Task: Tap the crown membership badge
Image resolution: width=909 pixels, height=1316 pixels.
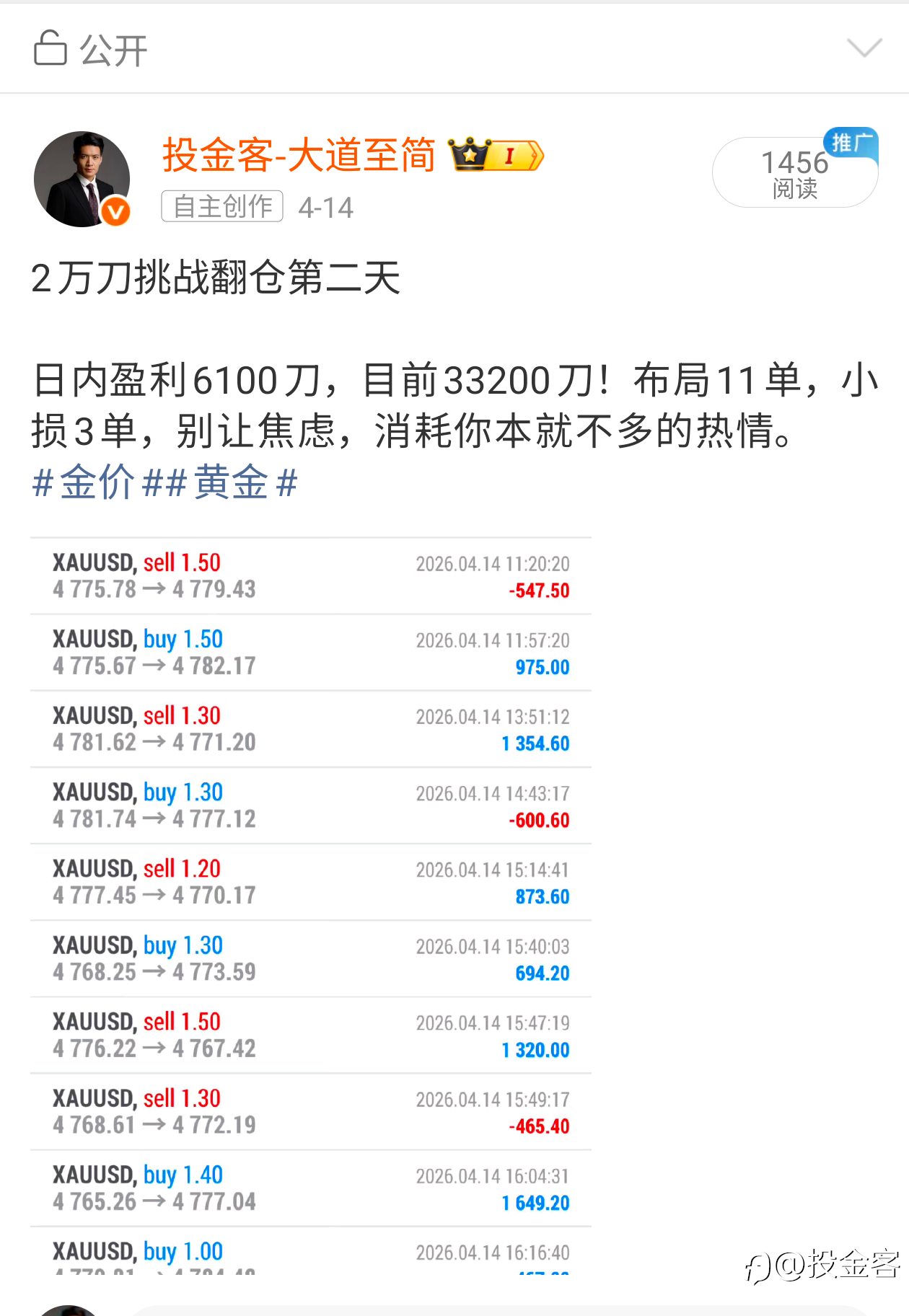Action: [x=496, y=154]
